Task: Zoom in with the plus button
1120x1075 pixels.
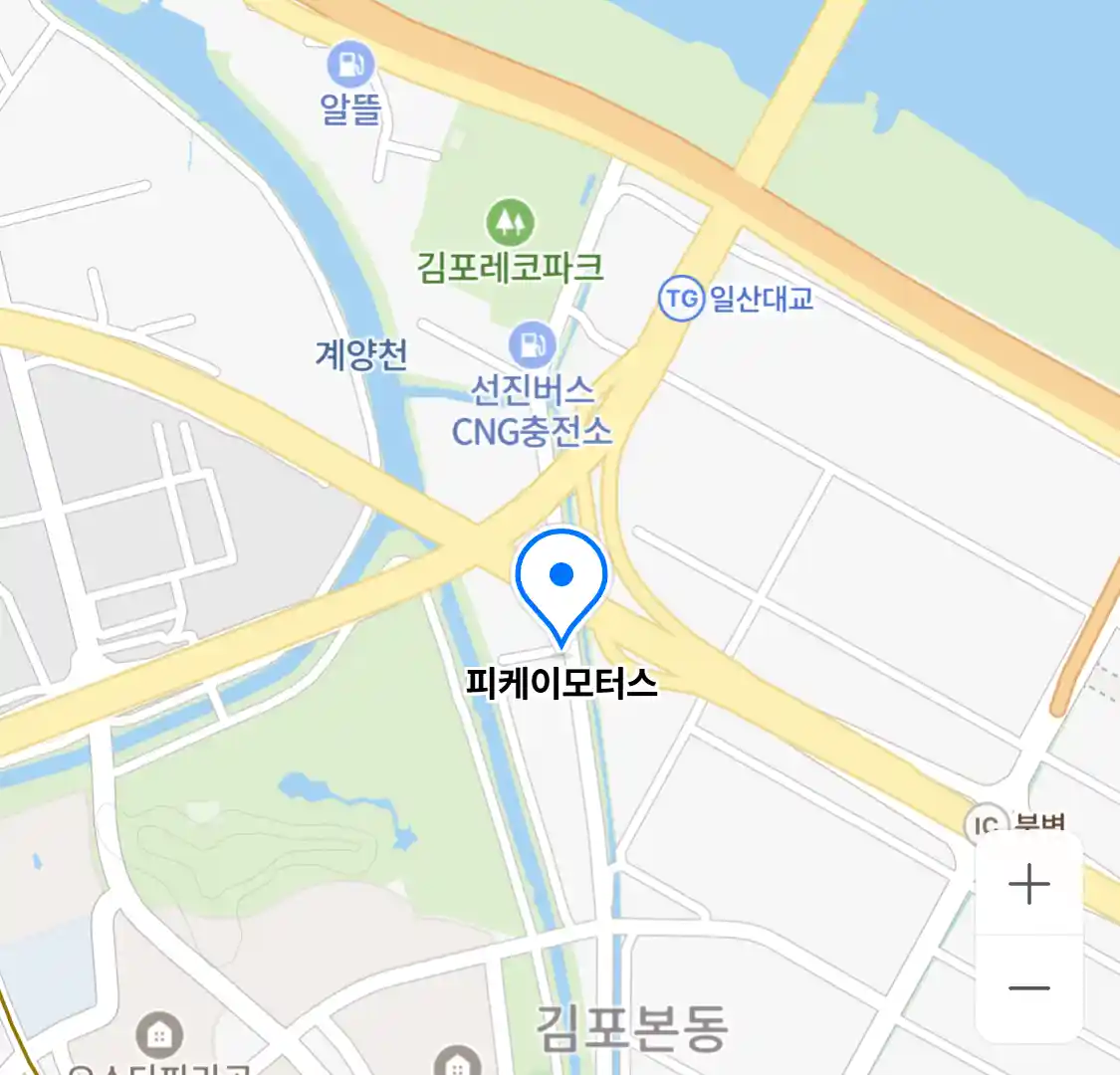Action: pyautogui.click(x=1028, y=884)
